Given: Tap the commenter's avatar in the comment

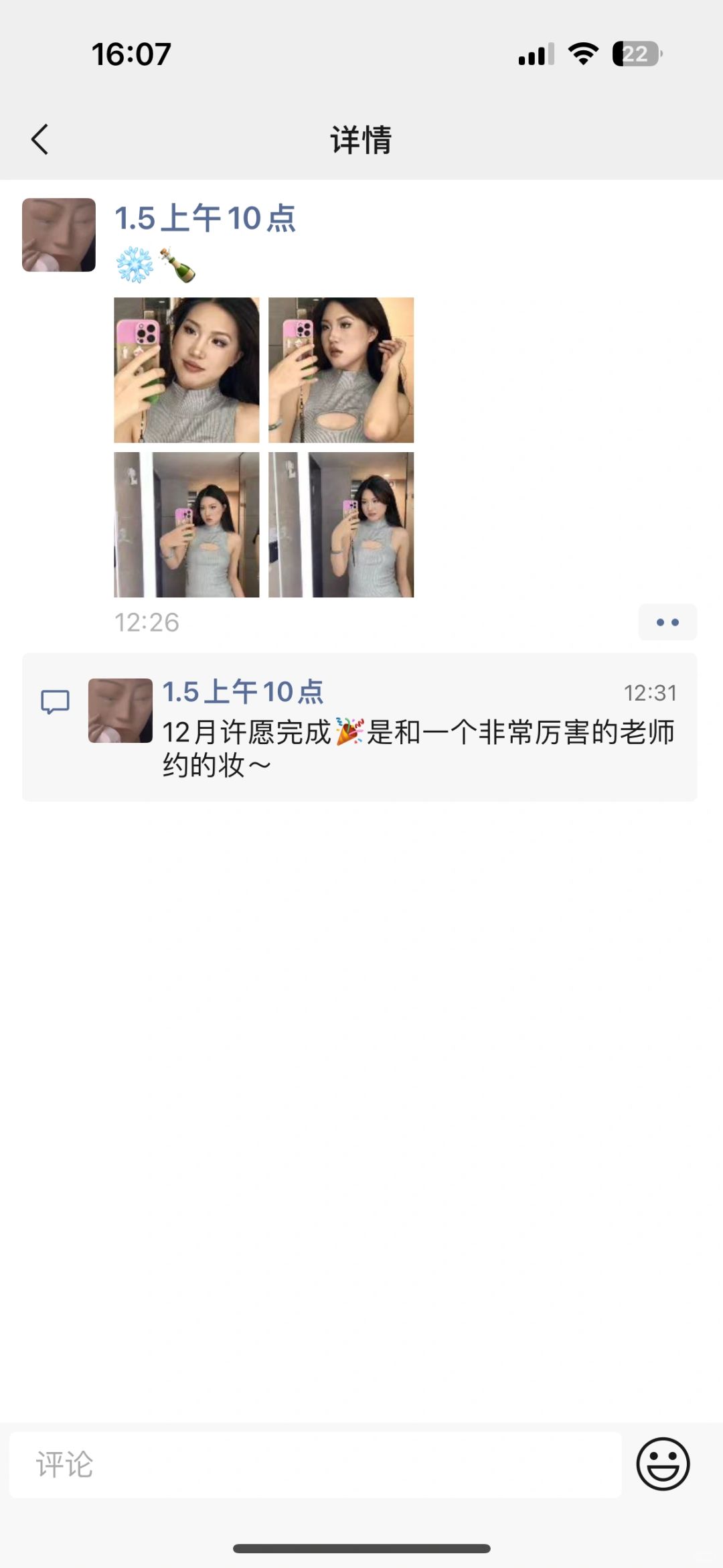Looking at the screenshot, I should click(x=120, y=711).
